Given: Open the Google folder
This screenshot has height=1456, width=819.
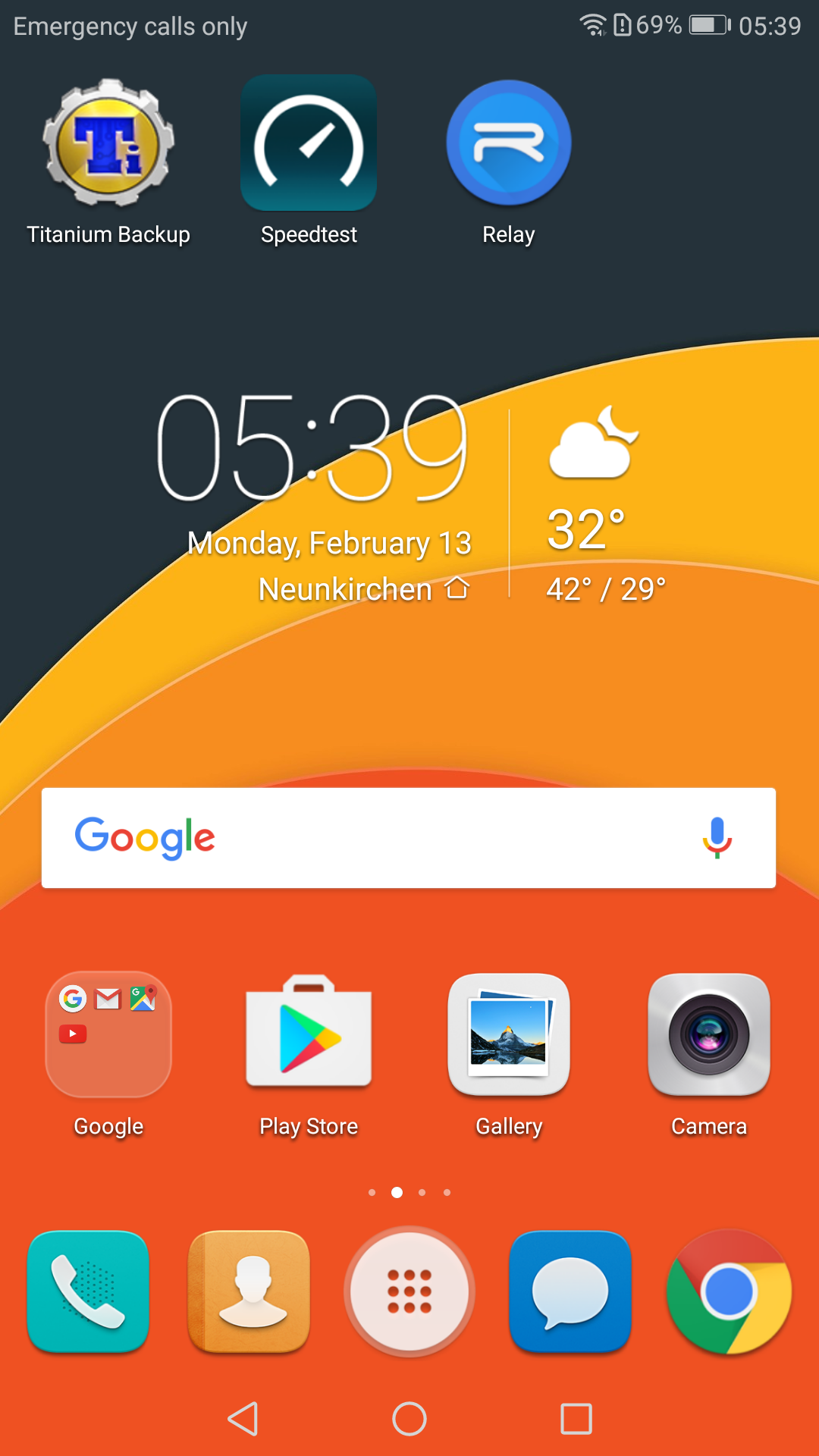Looking at the screenshot, I should click(x=108, y=1035).
